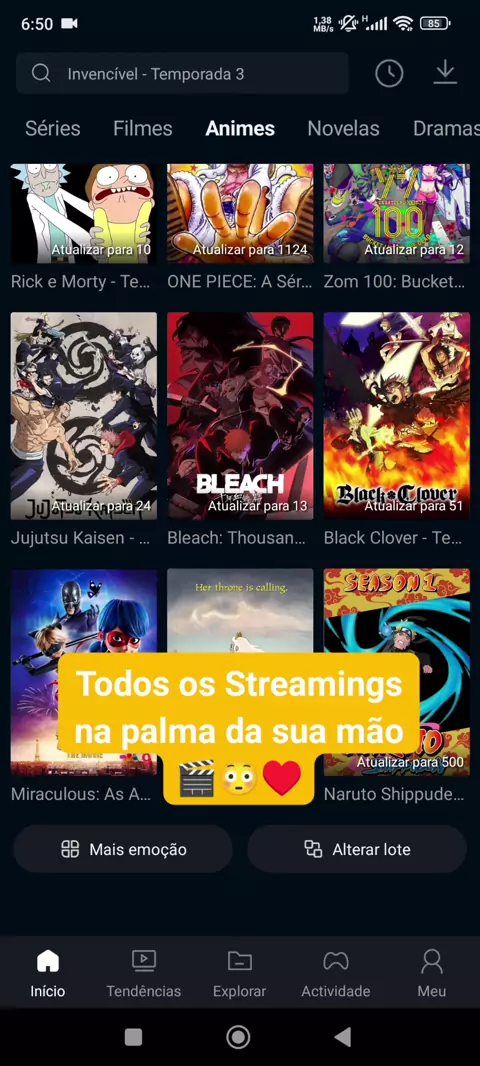Screen dimensions: 480x1066
Task: Switch to the Actividade bottom tab
Action: coord(336,974)
